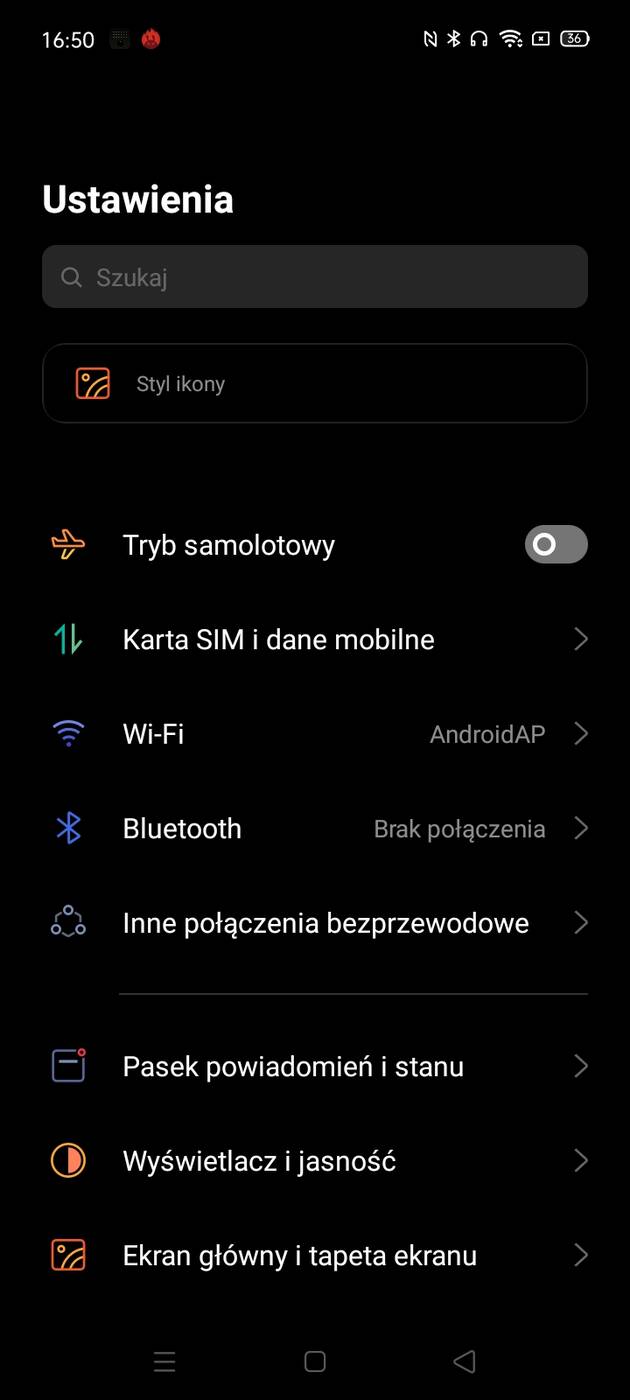Tap the Szukaj search field

(314, 277)
